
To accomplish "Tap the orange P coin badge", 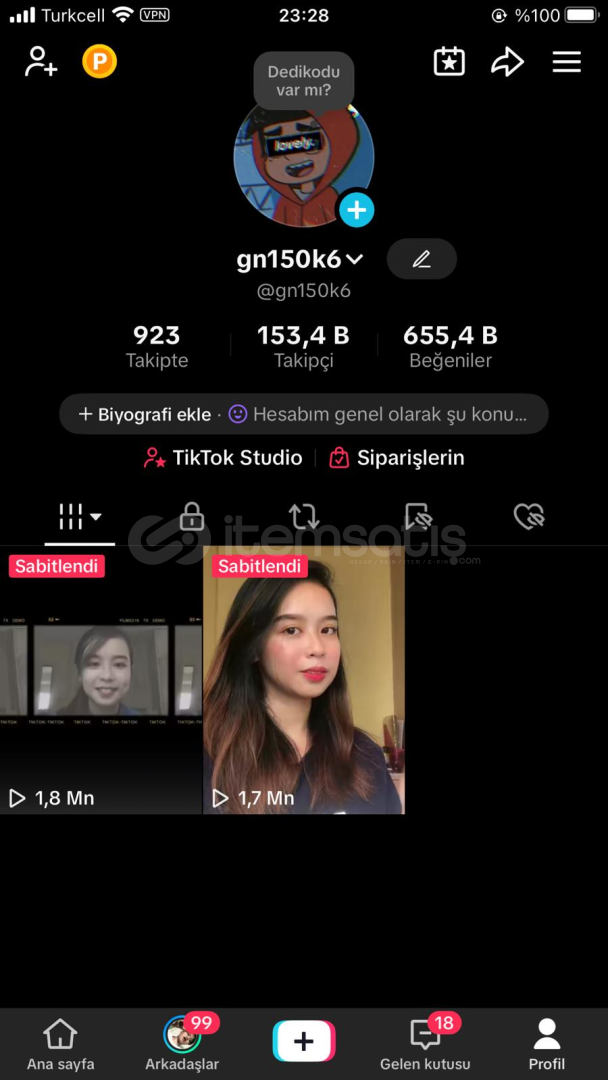I will tap(100, 62).
